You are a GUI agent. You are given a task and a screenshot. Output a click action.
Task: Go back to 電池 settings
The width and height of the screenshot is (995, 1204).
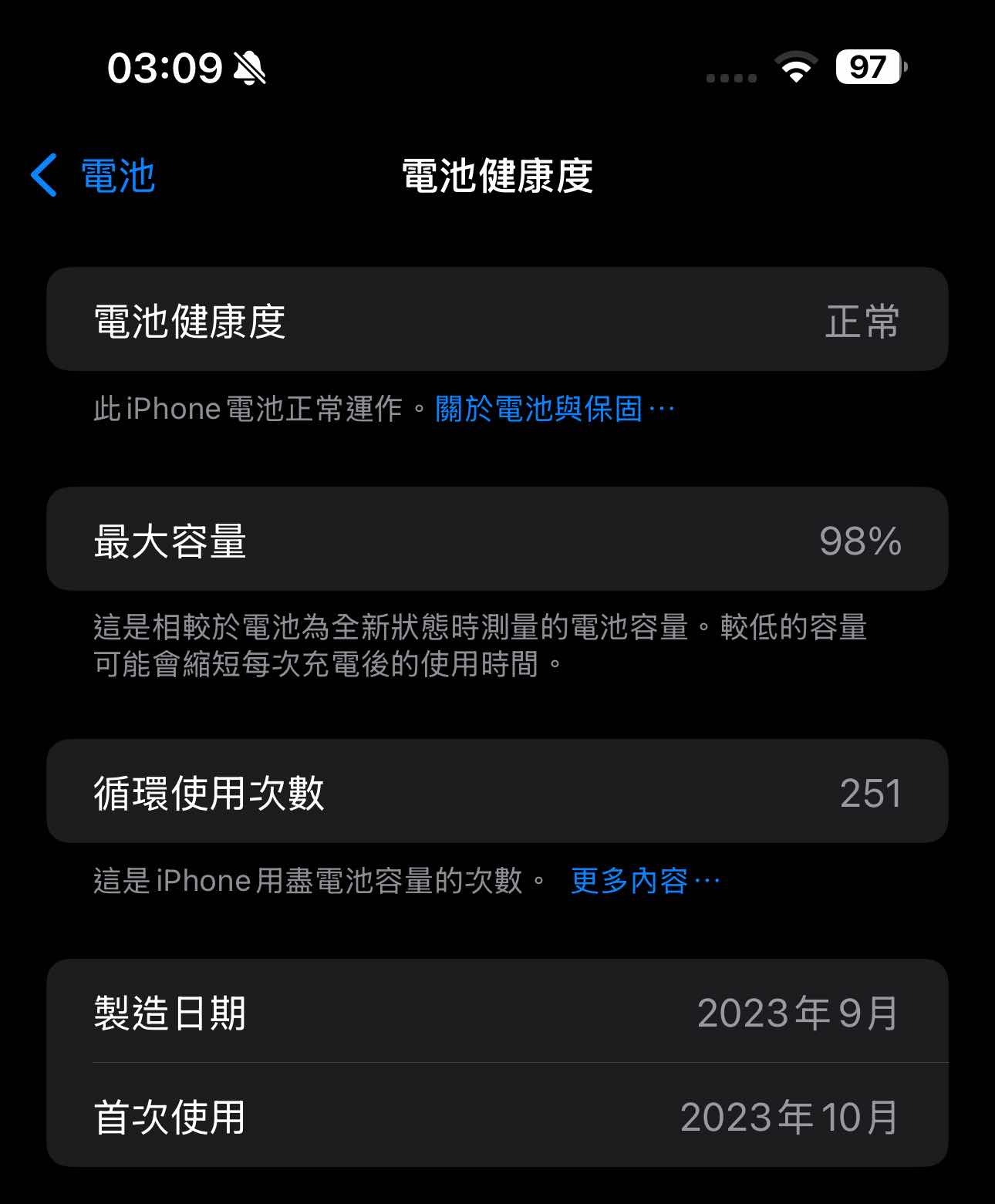[x=94, y=176]
